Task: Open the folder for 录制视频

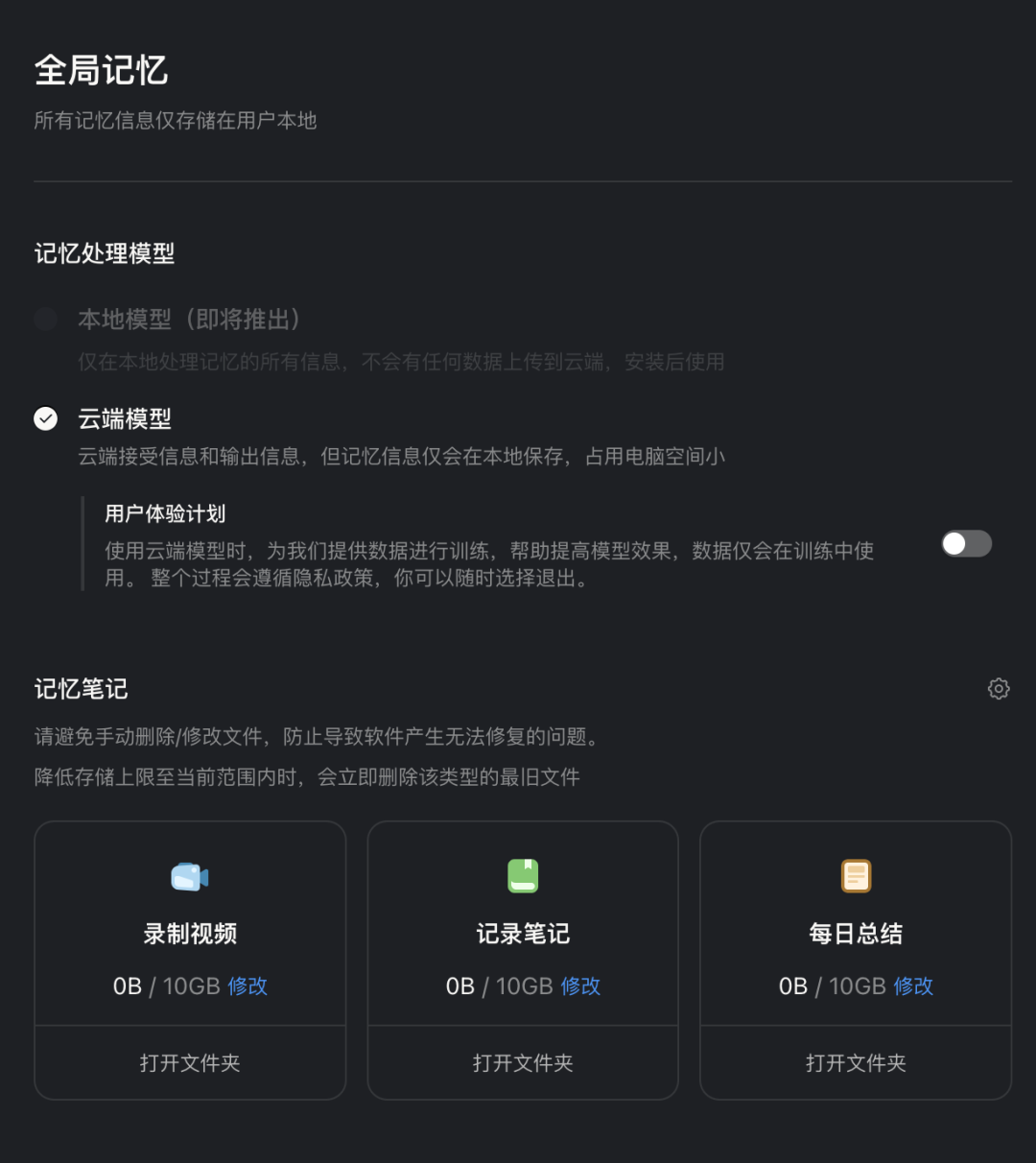Action: 189,1062
